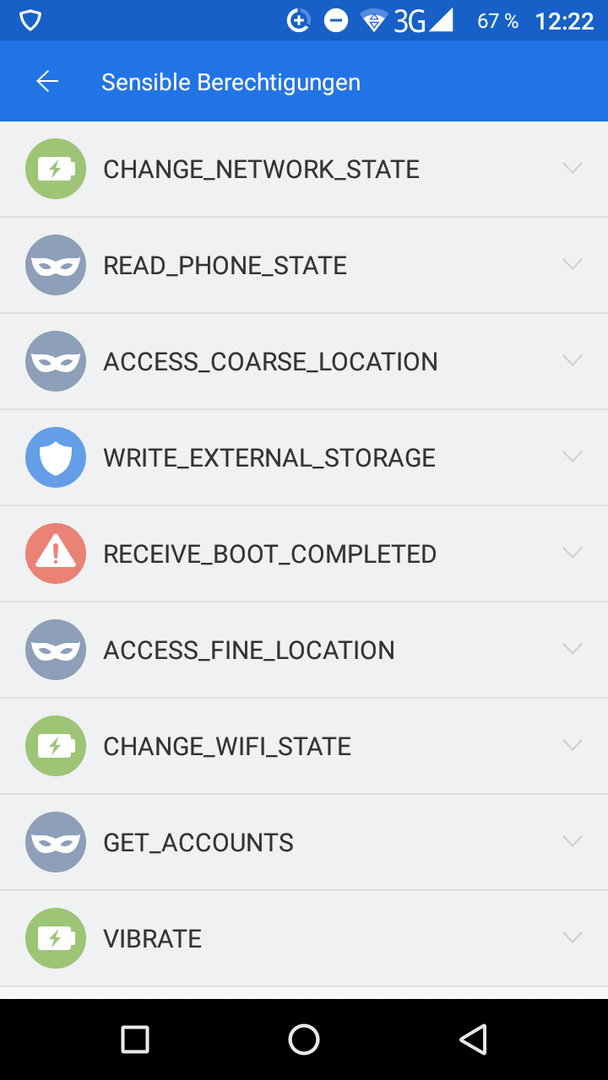Viewport: 608px width, 1080px height.
Task: Expand WRITE_EXTERNAL_STORAGE permission
Action: click(x=304, y=457)
